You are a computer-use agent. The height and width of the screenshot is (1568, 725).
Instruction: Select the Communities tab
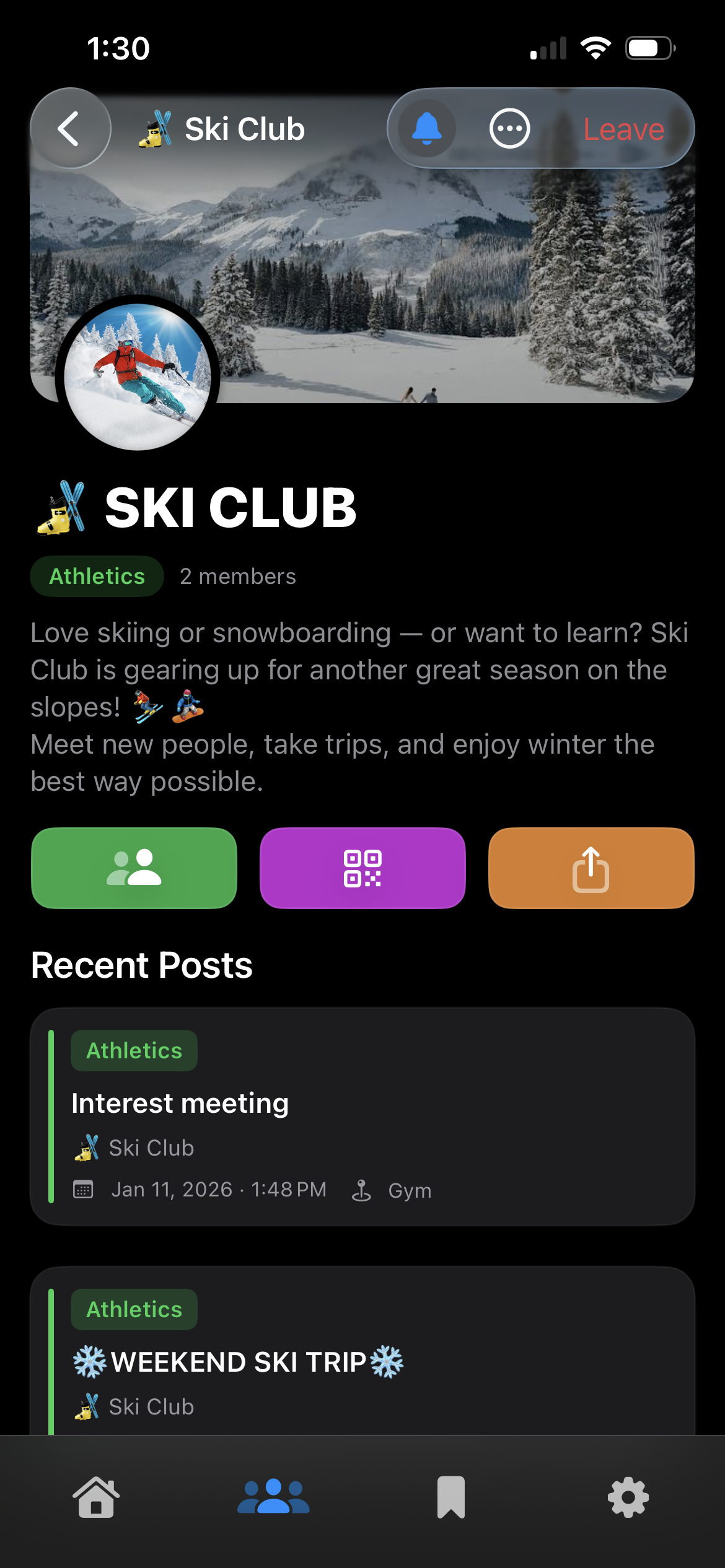[x=274, y=1497]
